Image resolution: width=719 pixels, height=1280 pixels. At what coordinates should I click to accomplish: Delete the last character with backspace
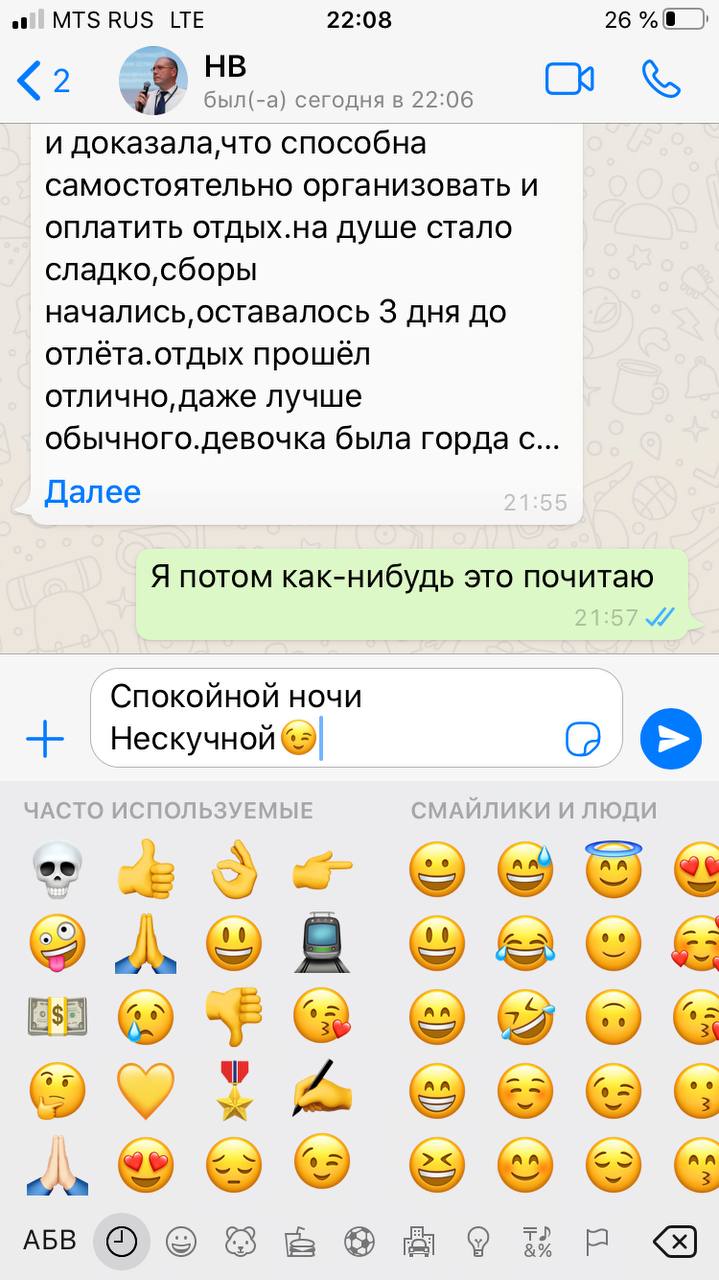(675, 1242)
